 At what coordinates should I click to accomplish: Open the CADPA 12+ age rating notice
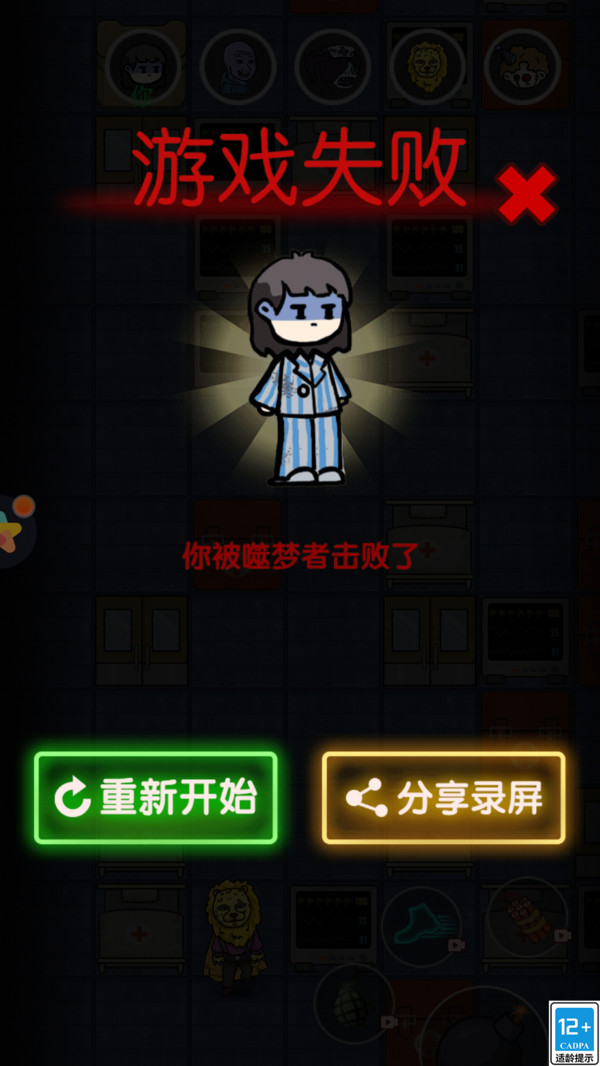[x=574, y=1033]
